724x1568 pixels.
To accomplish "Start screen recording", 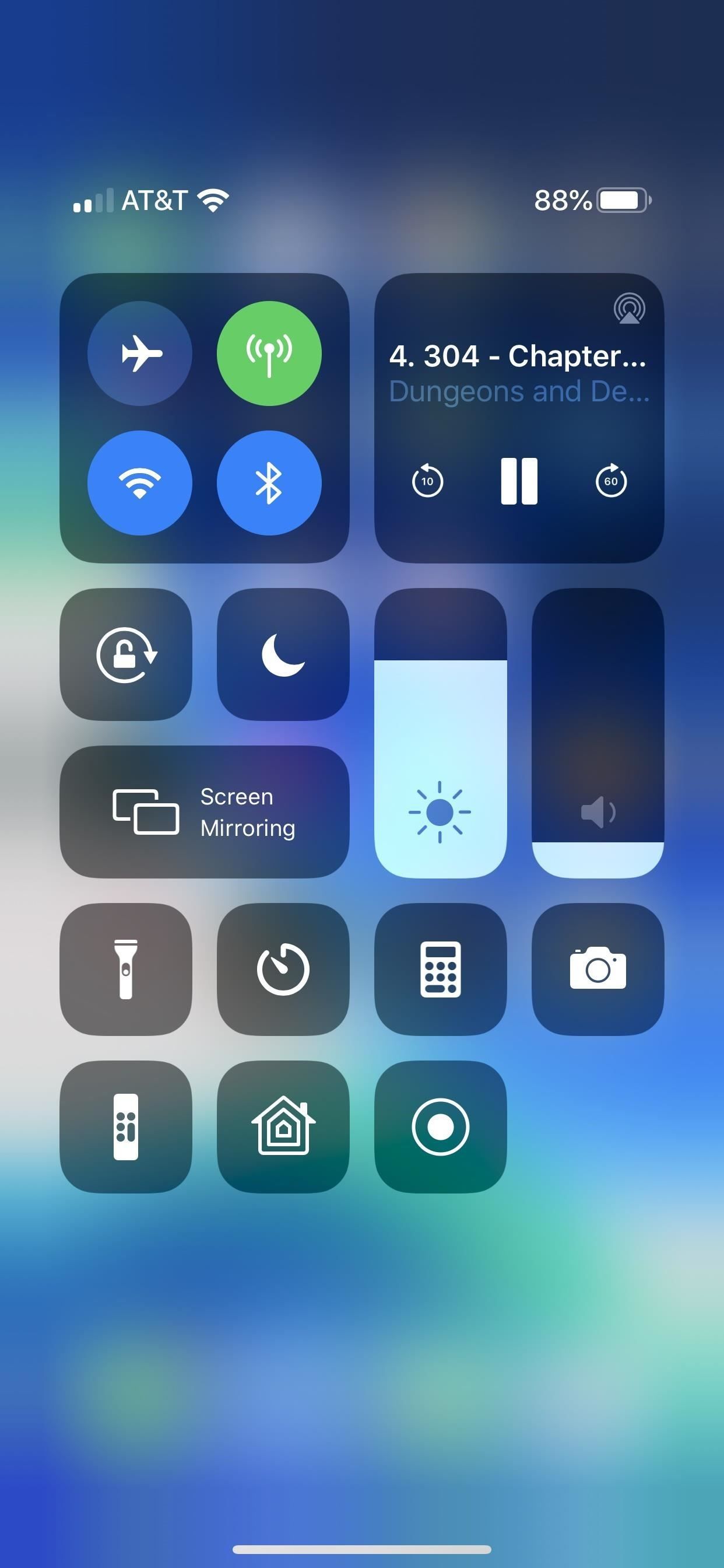I will [x=440, y=1126].
